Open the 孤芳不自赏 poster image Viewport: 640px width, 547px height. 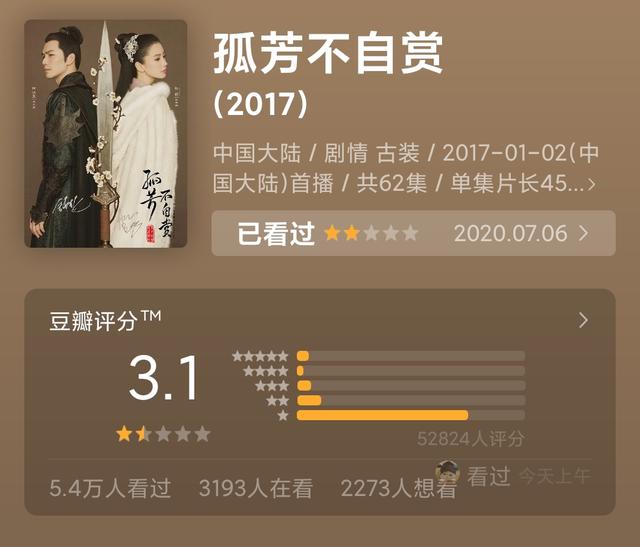click(106, 133)
